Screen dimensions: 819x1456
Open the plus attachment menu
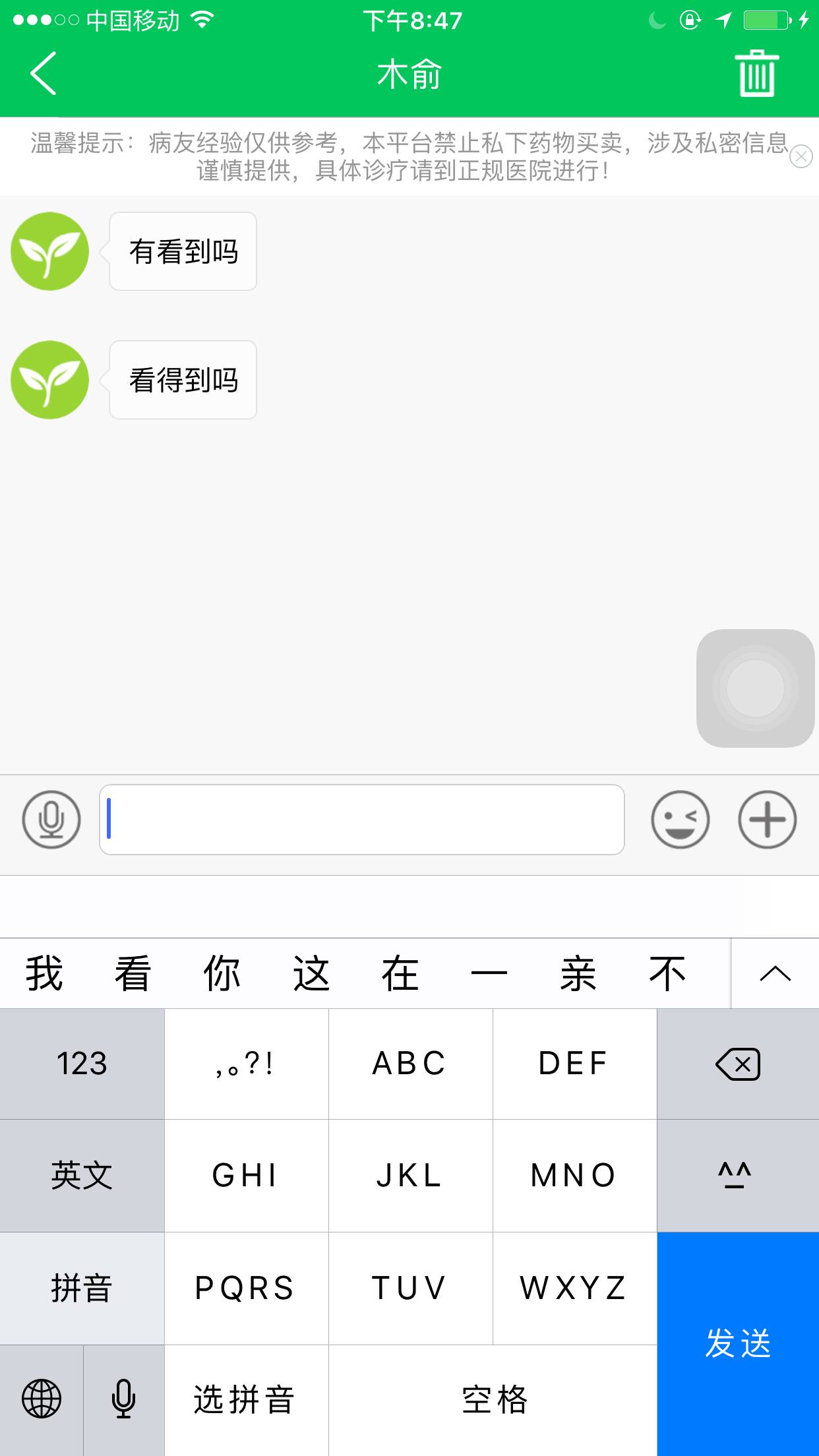coord(767,820)
